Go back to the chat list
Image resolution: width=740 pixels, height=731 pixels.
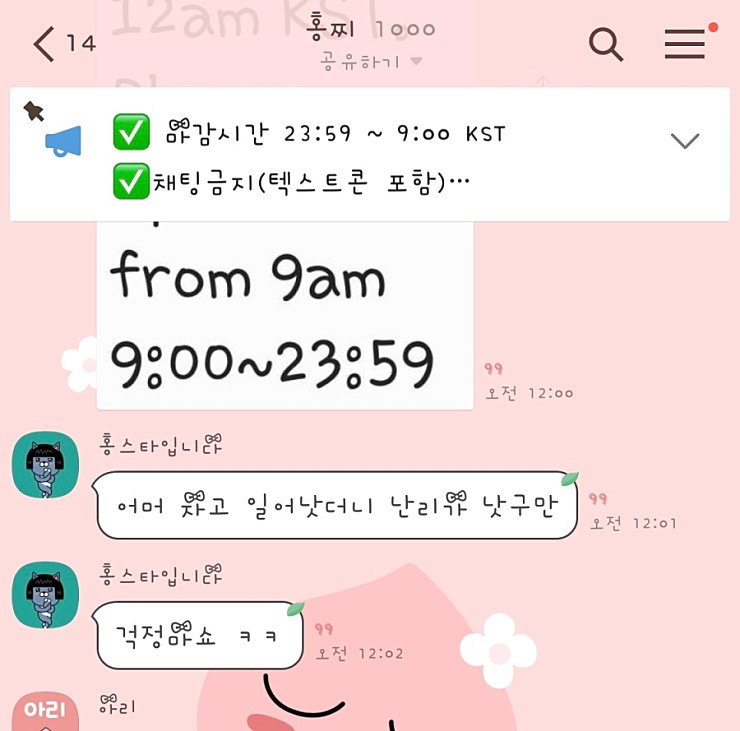point(45,44)
